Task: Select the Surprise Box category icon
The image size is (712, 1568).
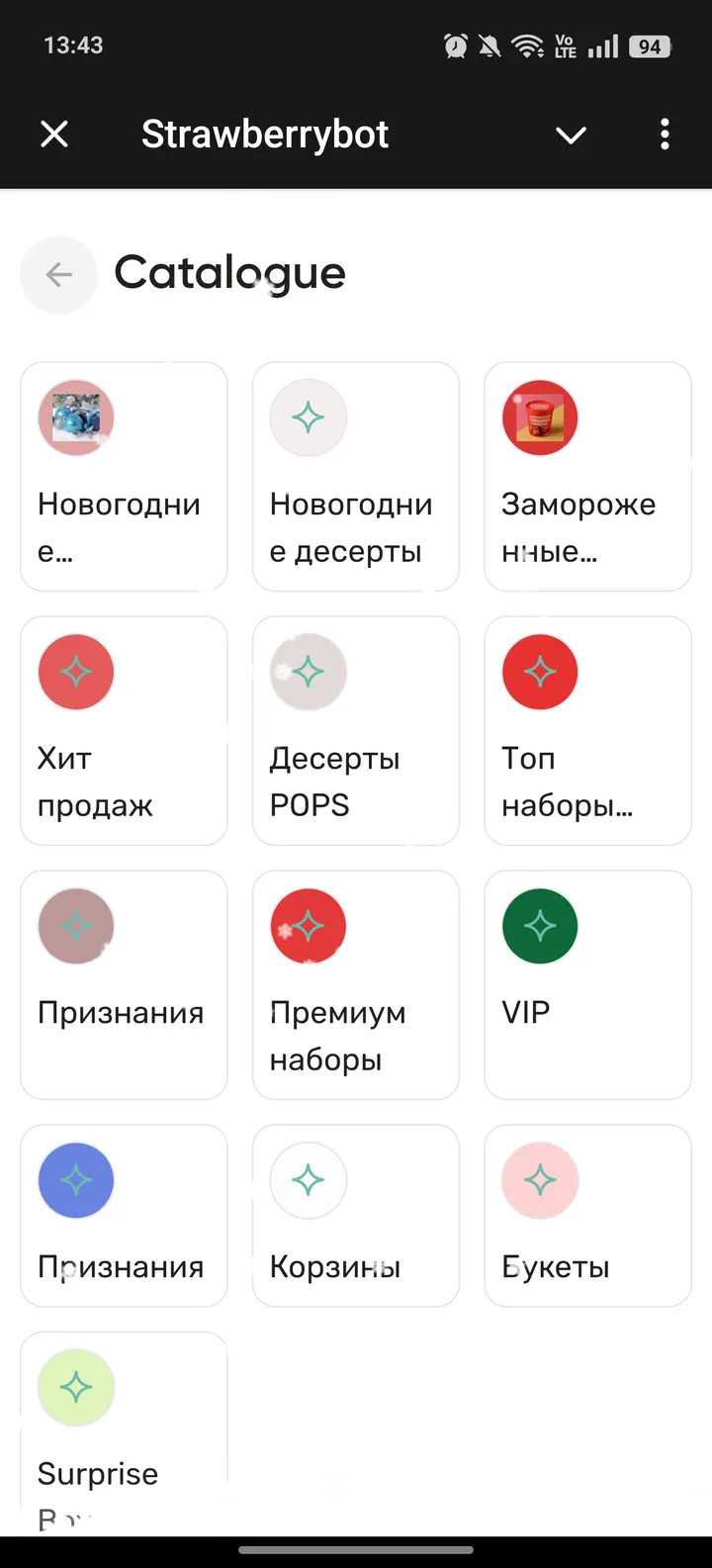Action: click(75, 1388)
